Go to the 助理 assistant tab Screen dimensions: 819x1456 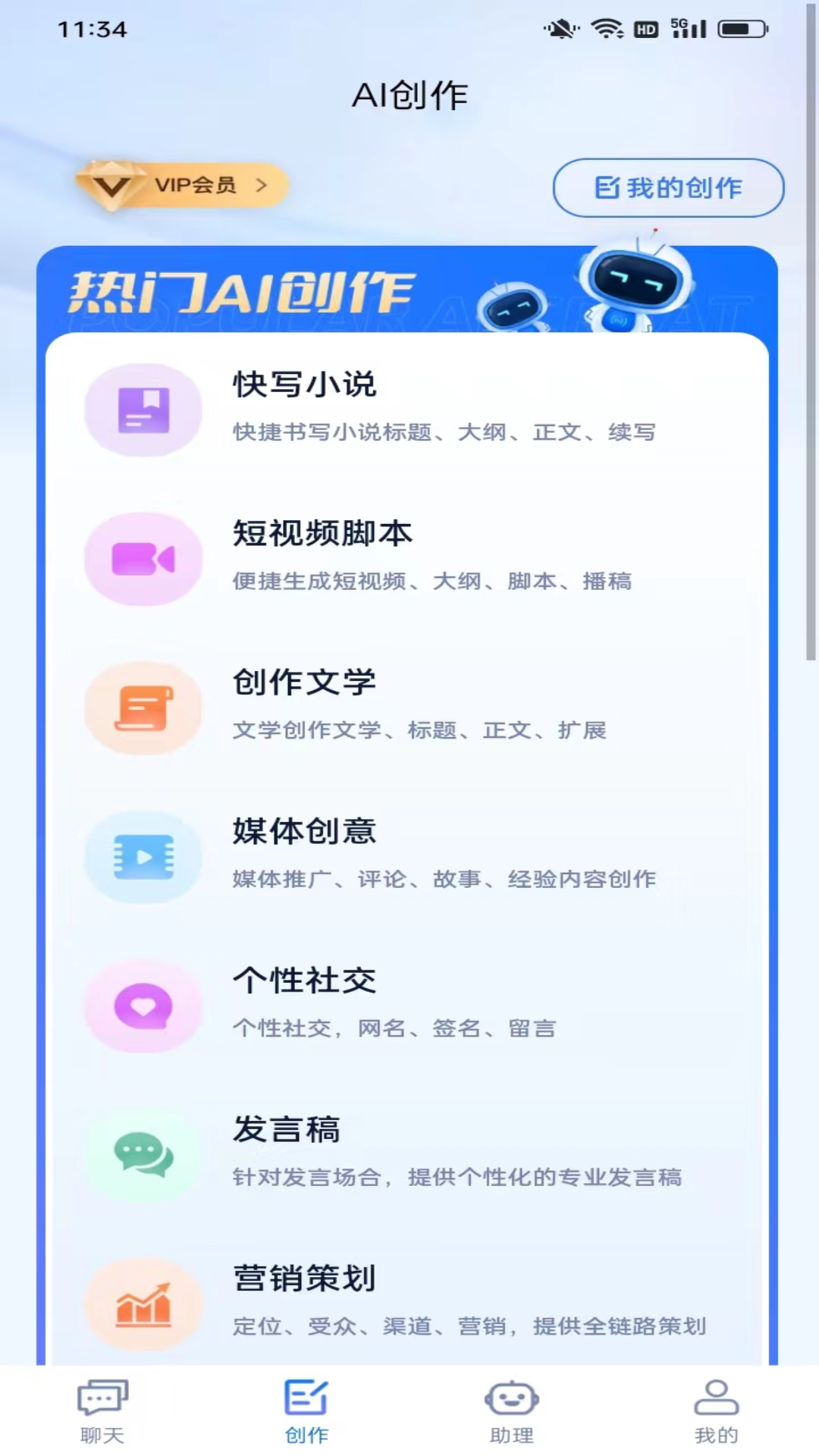coord(511,1412)
